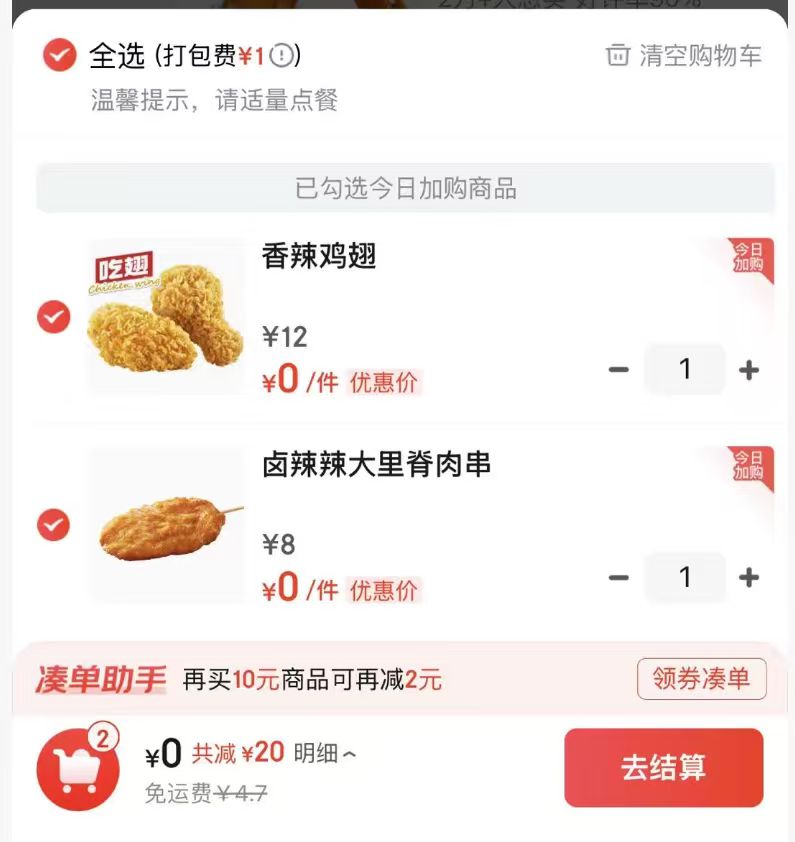795x842 pixels.
Task: Tap the 去结算 checkout button
Action: pyautogui.click(x=663, y=769)
